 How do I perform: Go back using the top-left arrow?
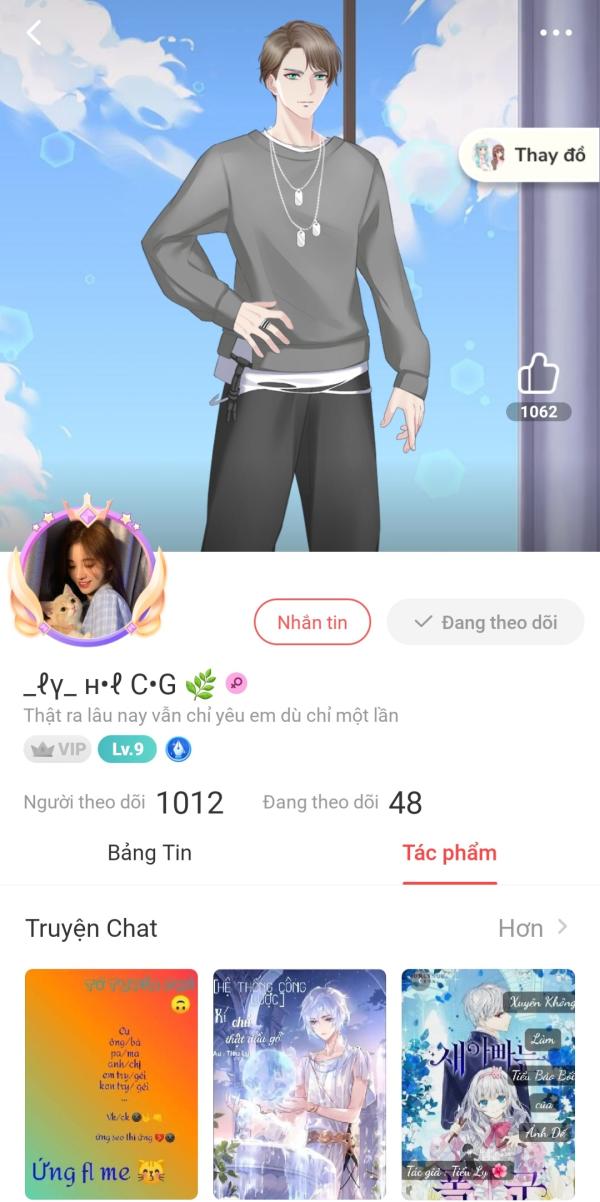click(34, 33)
